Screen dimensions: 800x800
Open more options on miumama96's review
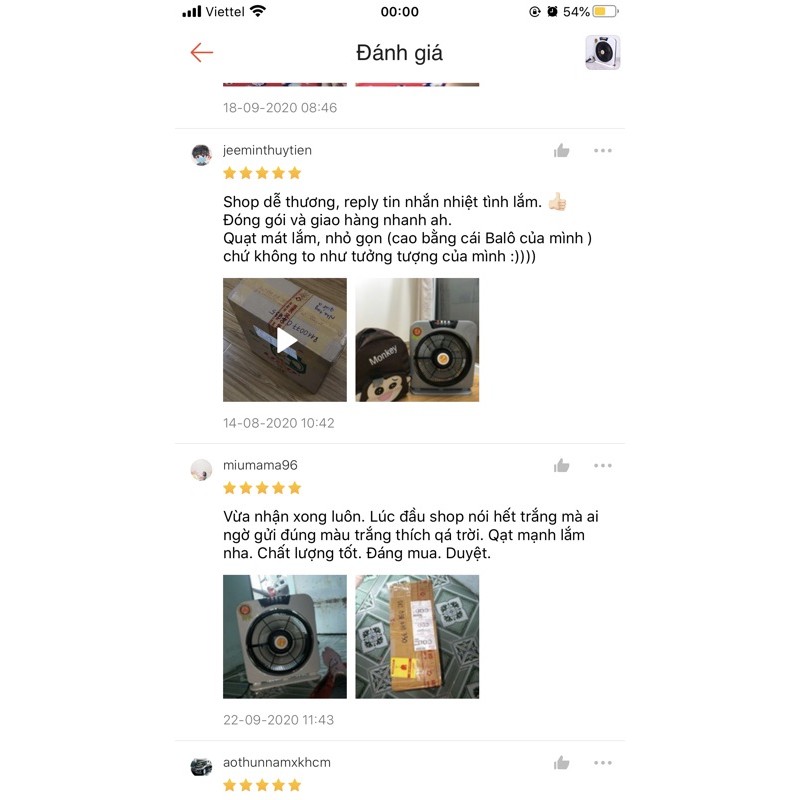(603, 465)
